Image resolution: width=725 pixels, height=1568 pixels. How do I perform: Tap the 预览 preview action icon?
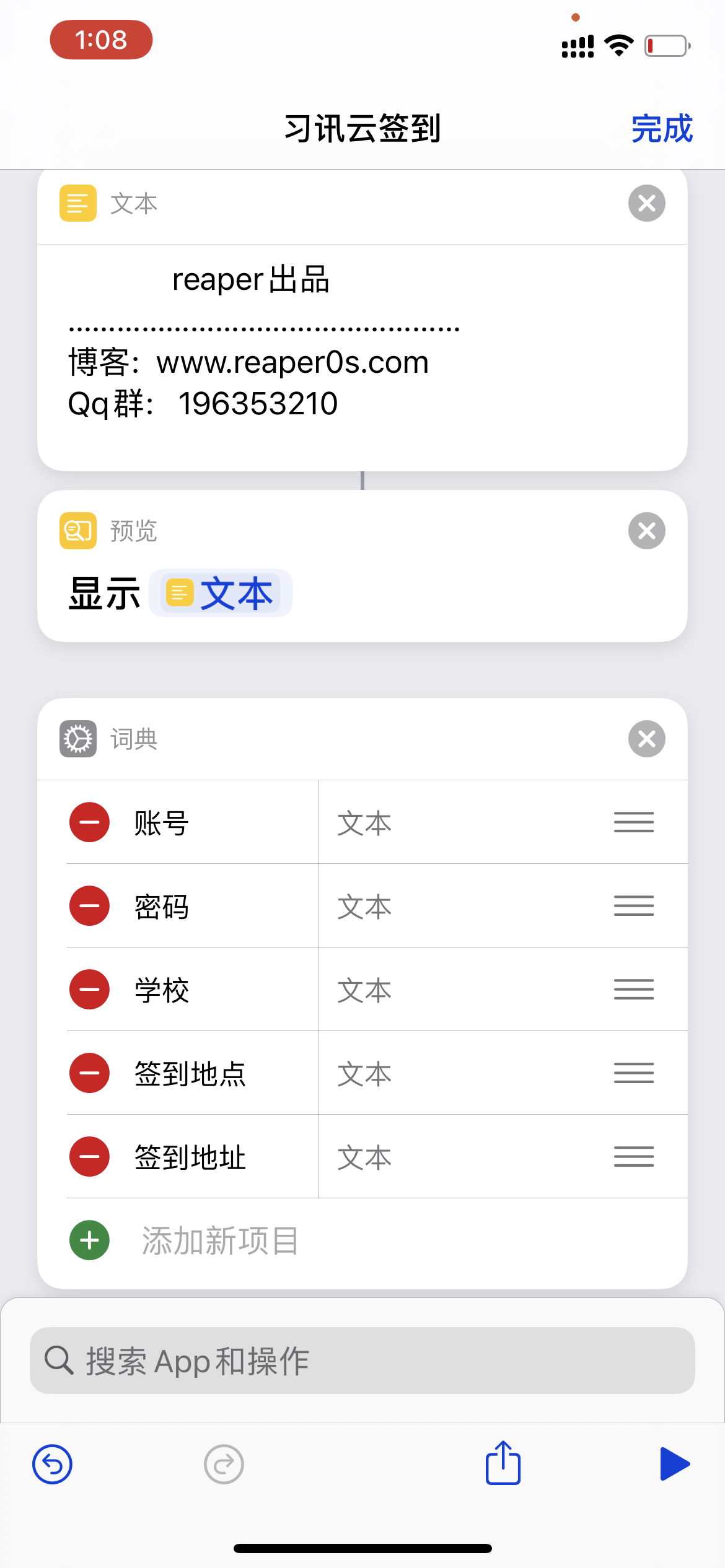77,530
